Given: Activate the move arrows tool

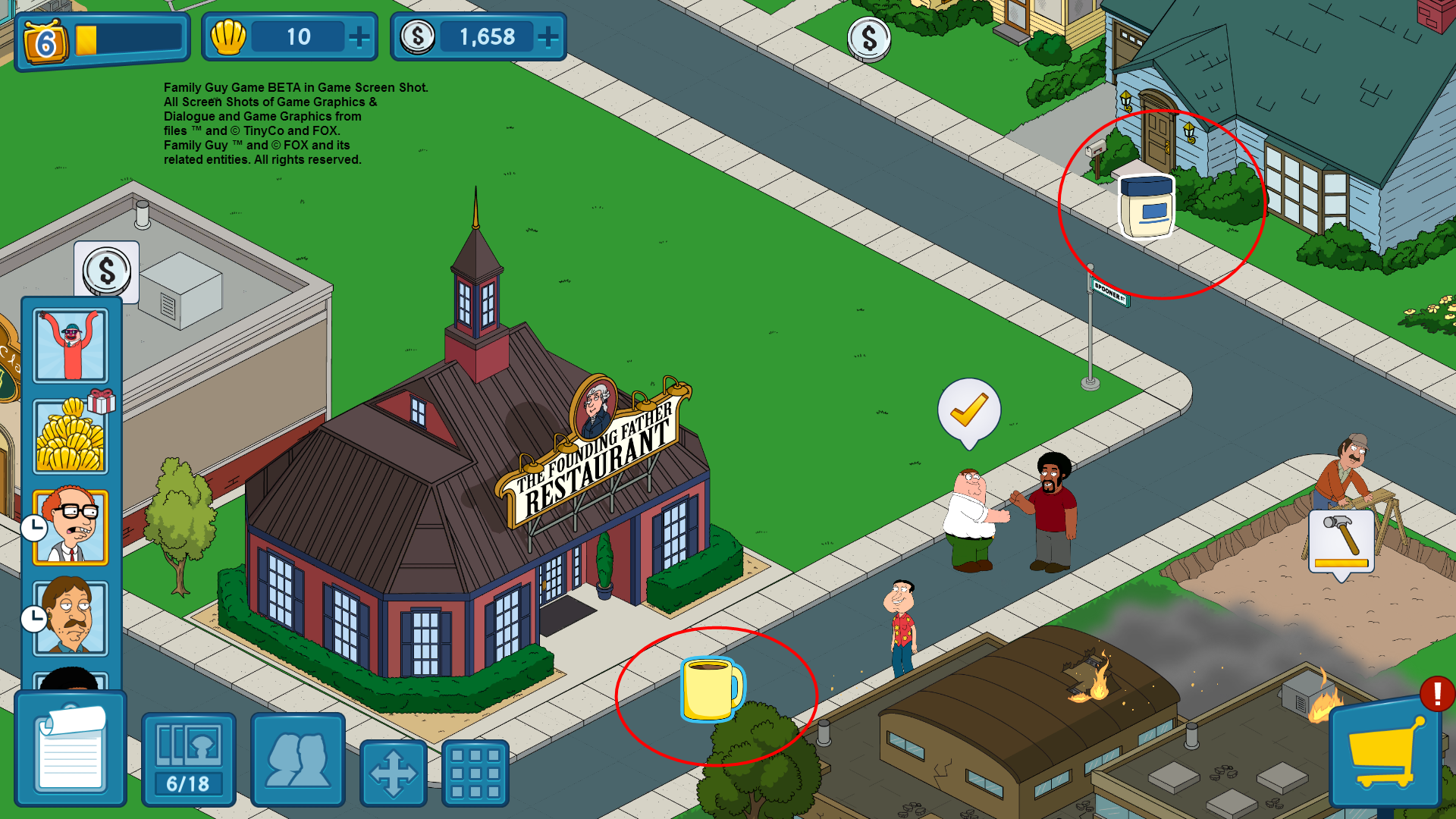Looking at the screenshot, I should [393, 773].
